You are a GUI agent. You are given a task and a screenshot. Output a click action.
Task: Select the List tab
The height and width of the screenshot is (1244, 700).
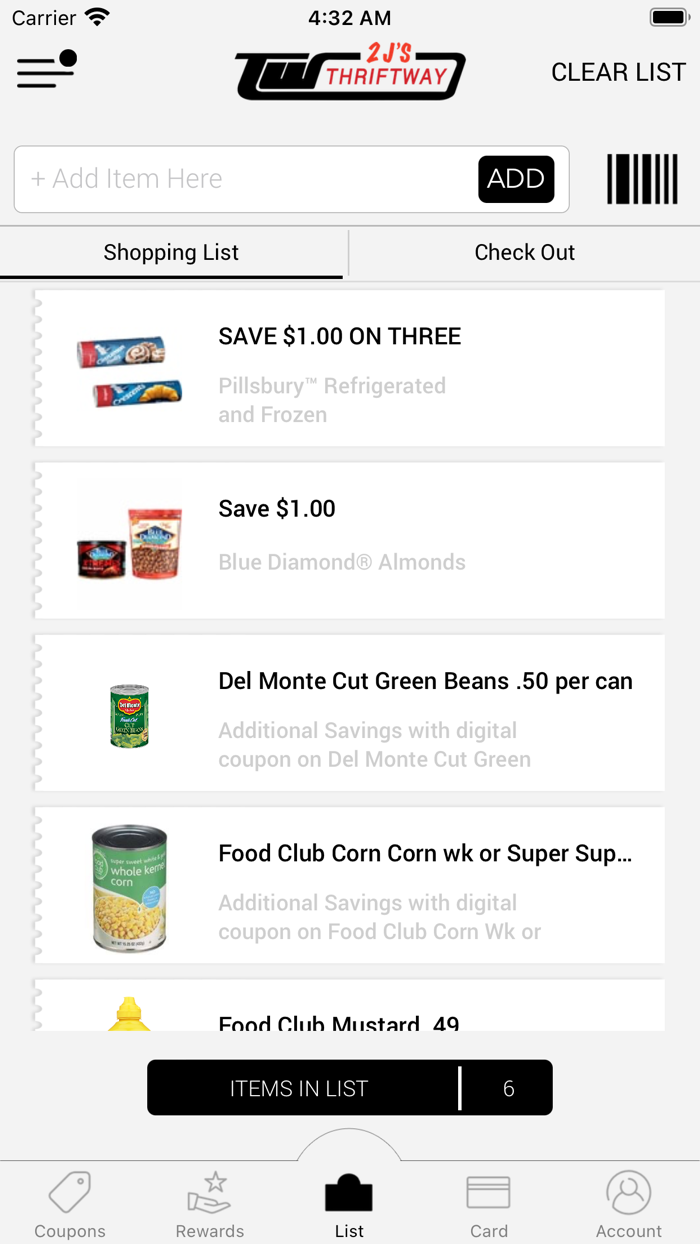coord(349,1205)
